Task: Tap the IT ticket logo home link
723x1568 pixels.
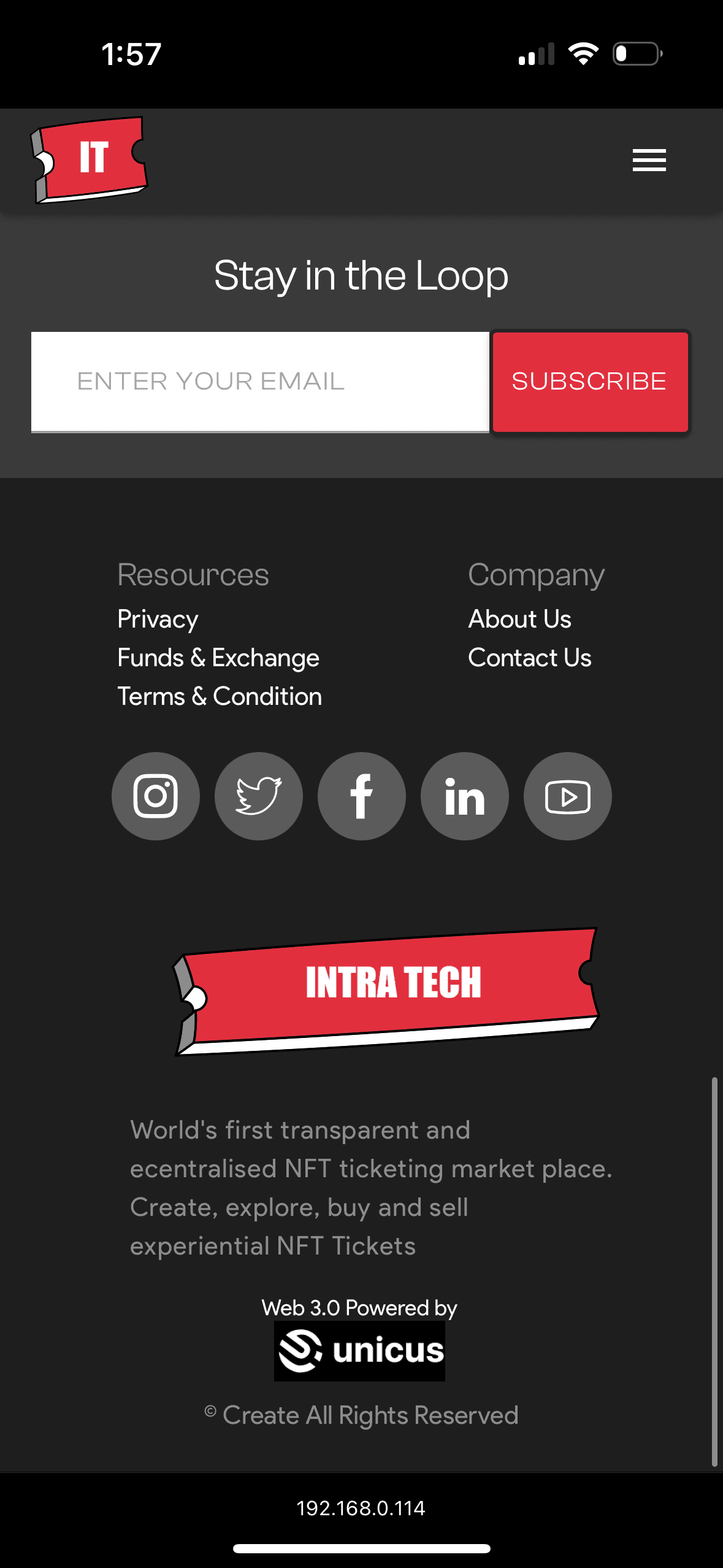Action: (90, 159)
